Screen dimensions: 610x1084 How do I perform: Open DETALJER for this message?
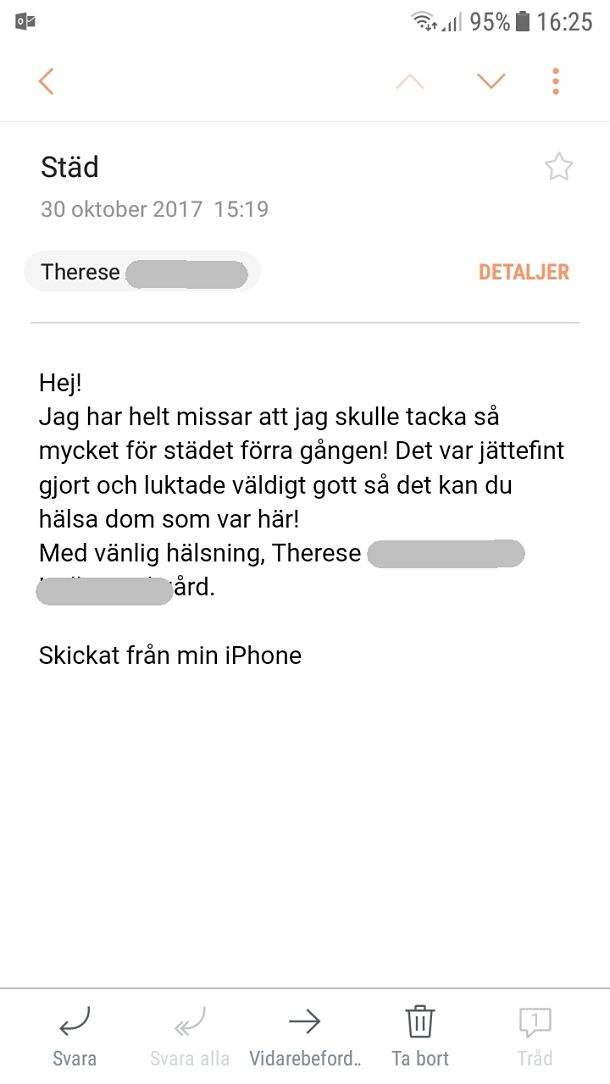pyautogui.click(x=524, y=272)
